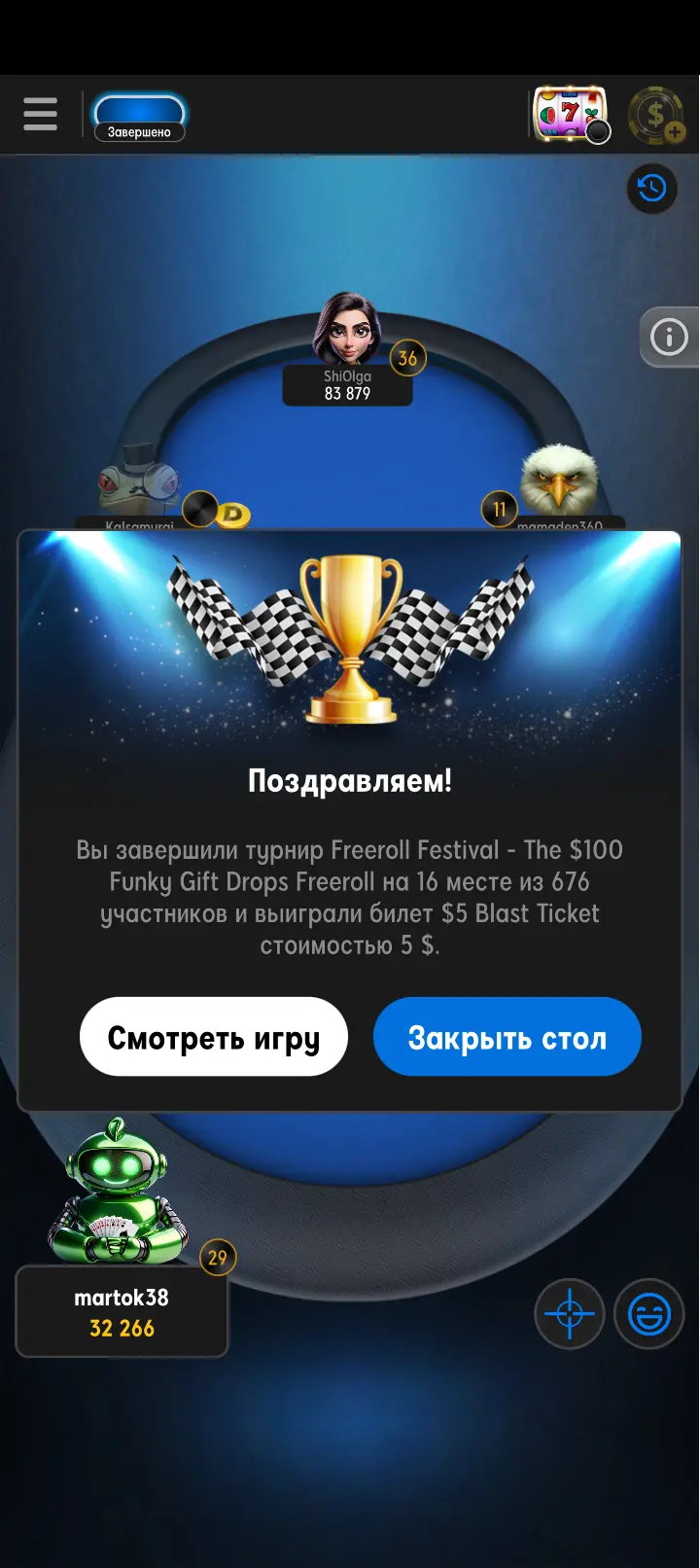Open the emoji reactions panel
700x1568 pixels.
coord(649,1314)
